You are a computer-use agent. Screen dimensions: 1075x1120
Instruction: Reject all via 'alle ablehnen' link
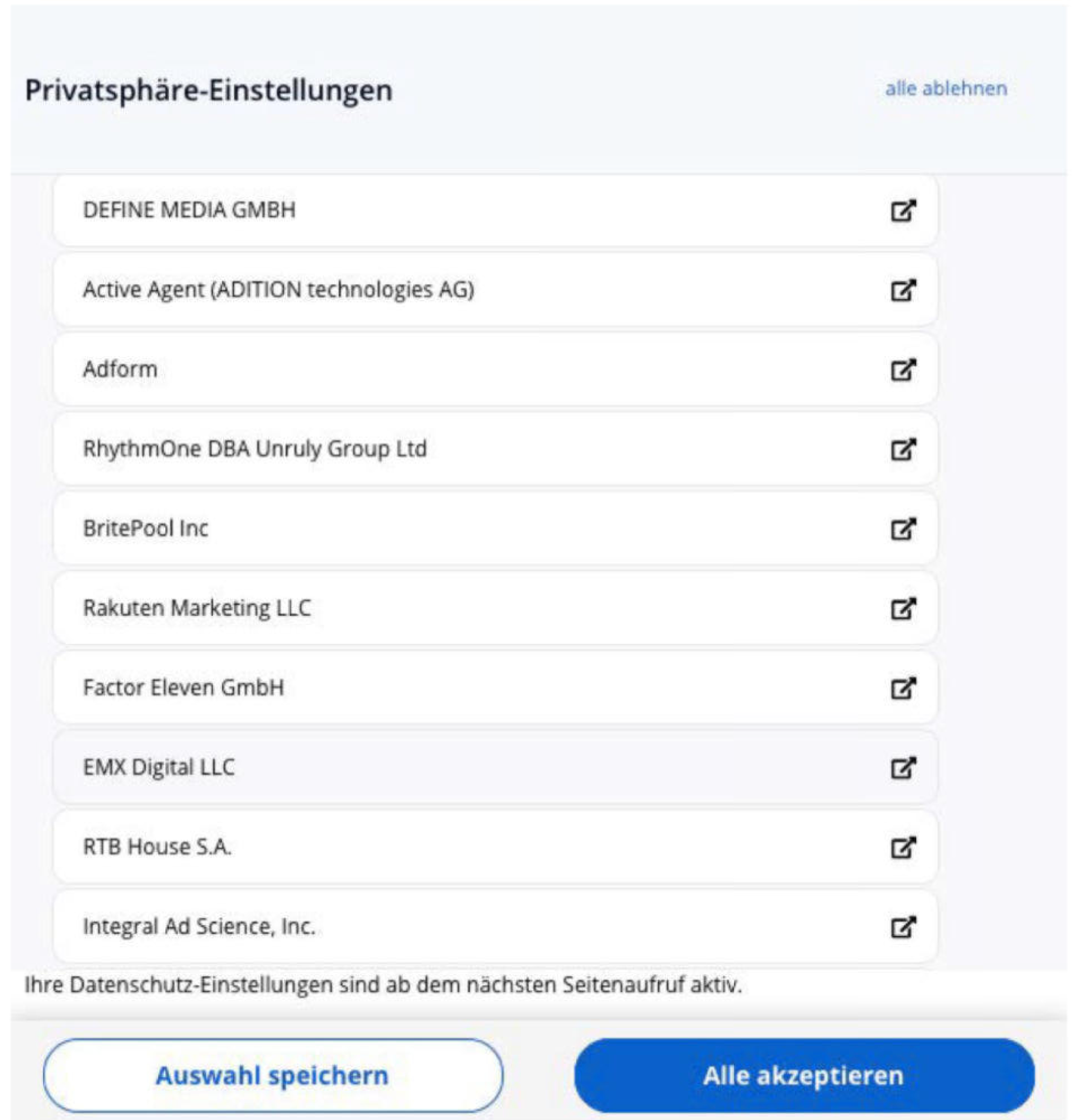coord(946,88)
